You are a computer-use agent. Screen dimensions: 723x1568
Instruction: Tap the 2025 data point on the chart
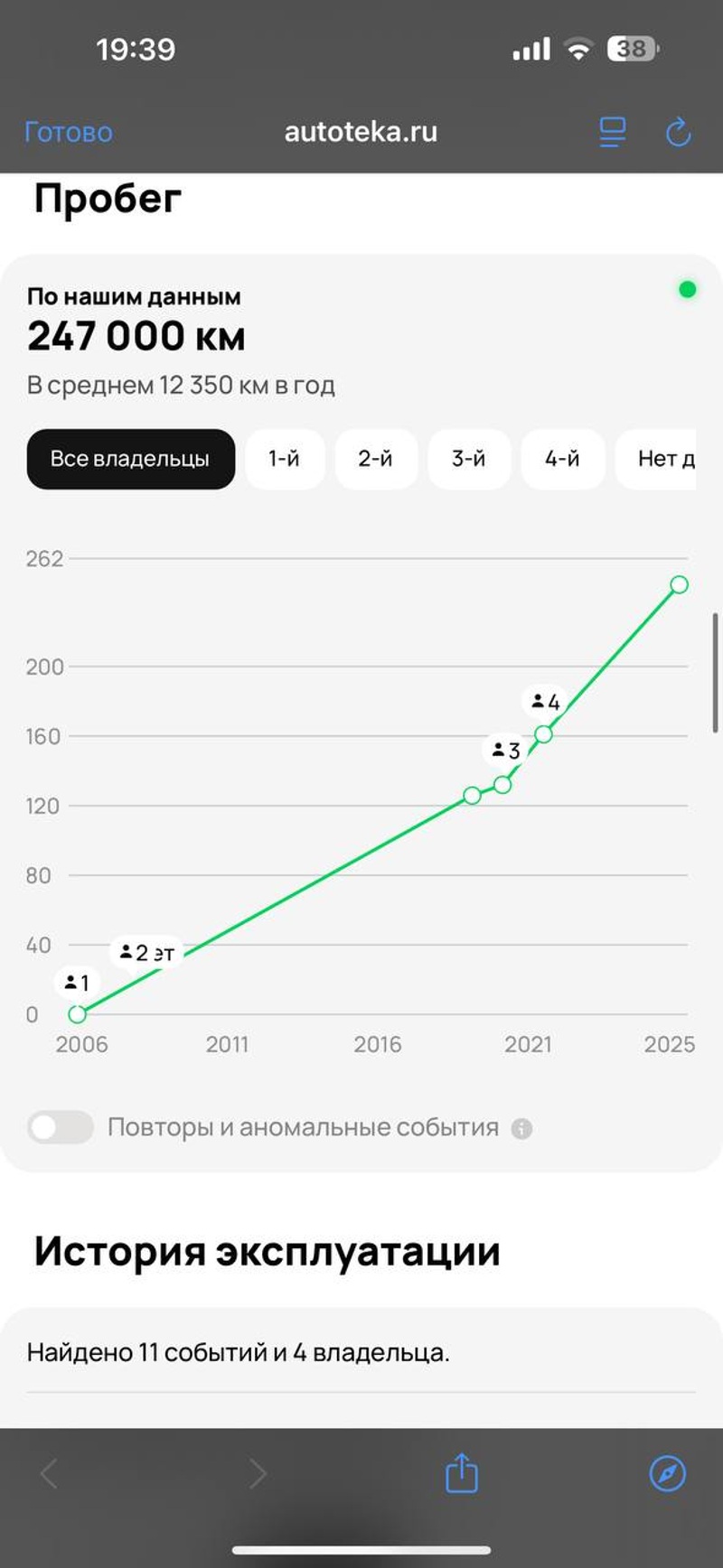679,584
